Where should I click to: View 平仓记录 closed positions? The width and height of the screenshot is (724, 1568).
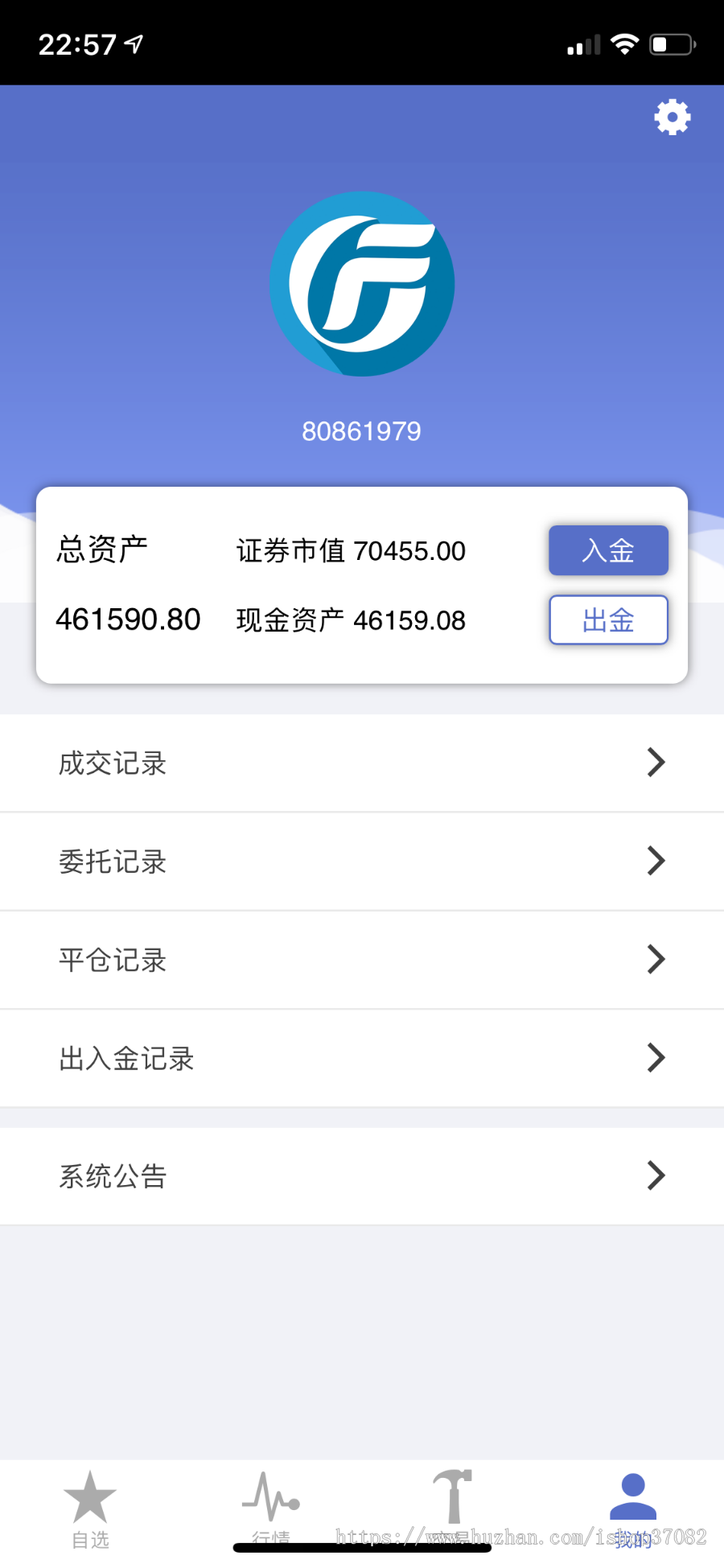point(362,960)
